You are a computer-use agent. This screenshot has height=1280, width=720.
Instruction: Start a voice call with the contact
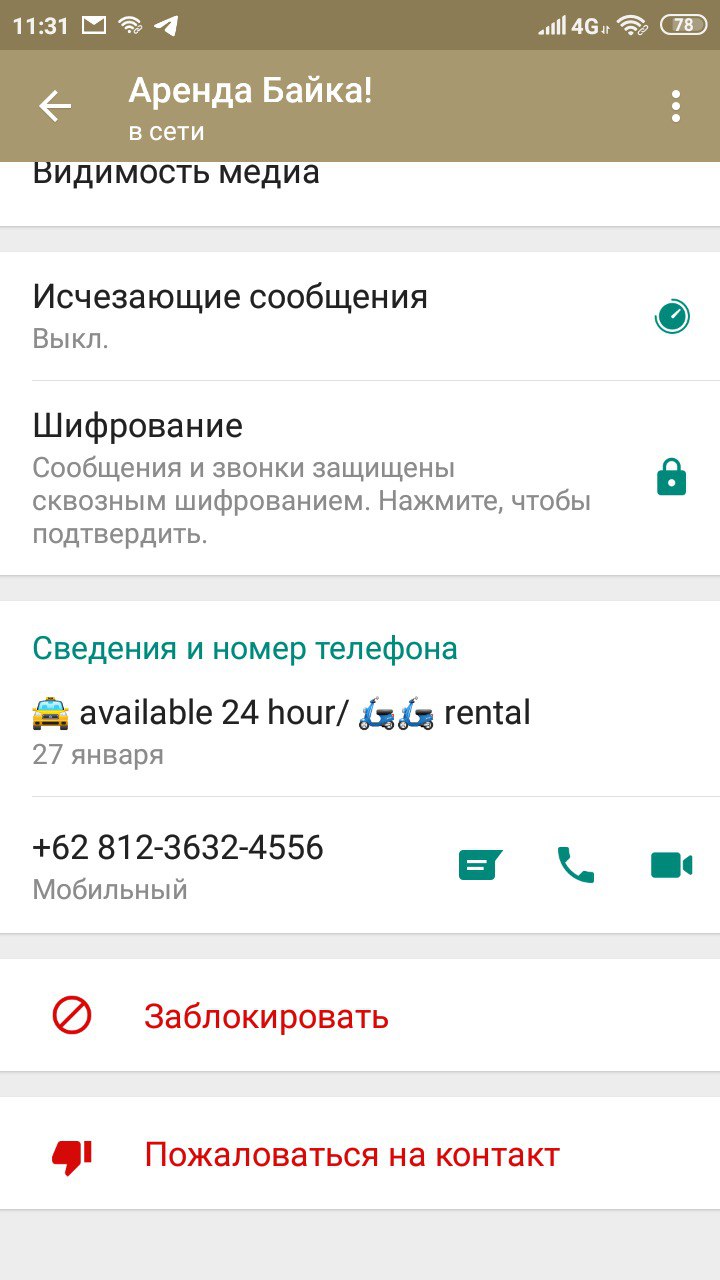click(x=575, y=865)
